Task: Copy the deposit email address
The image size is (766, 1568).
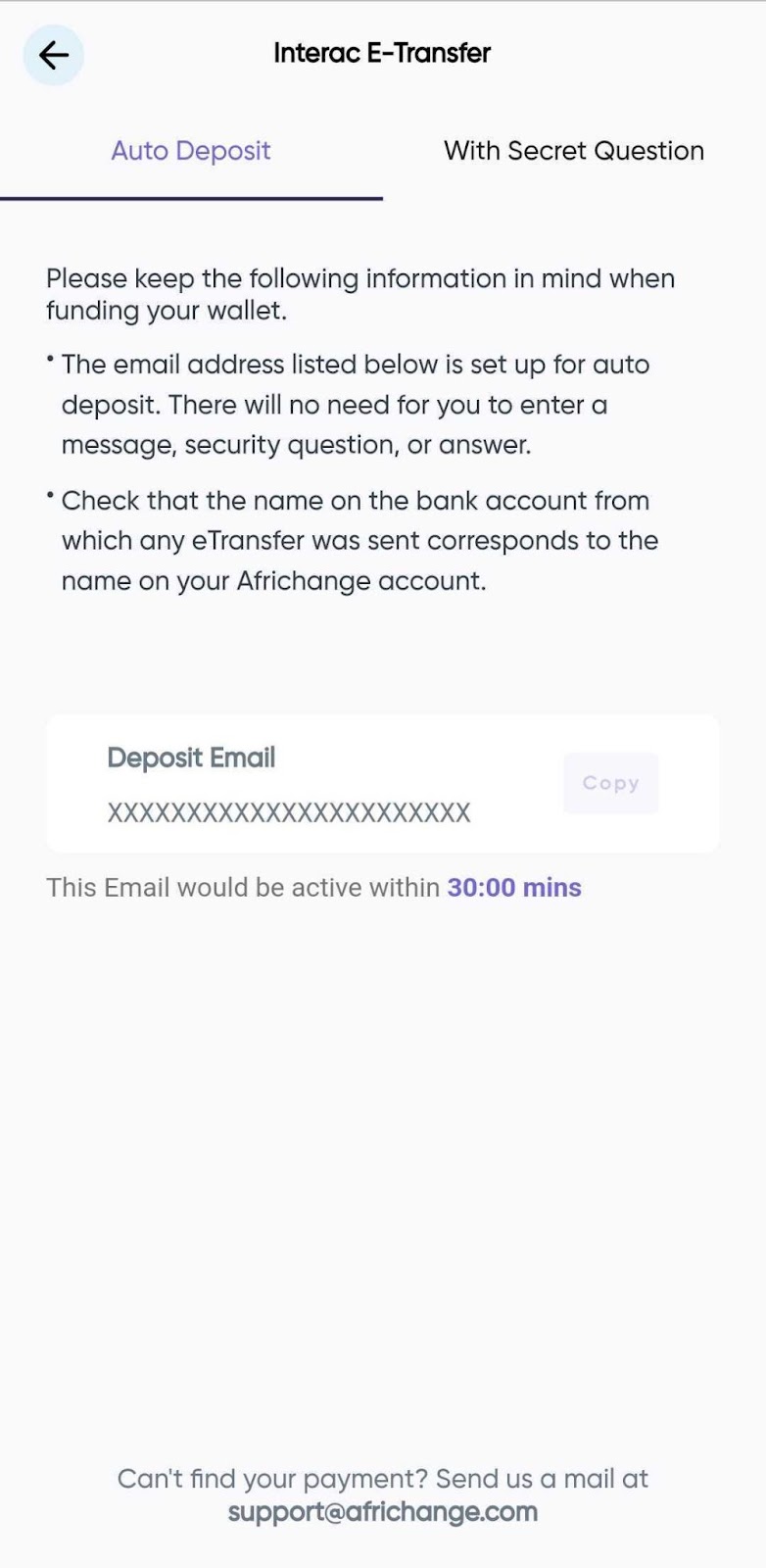Action: pos(610,783)
